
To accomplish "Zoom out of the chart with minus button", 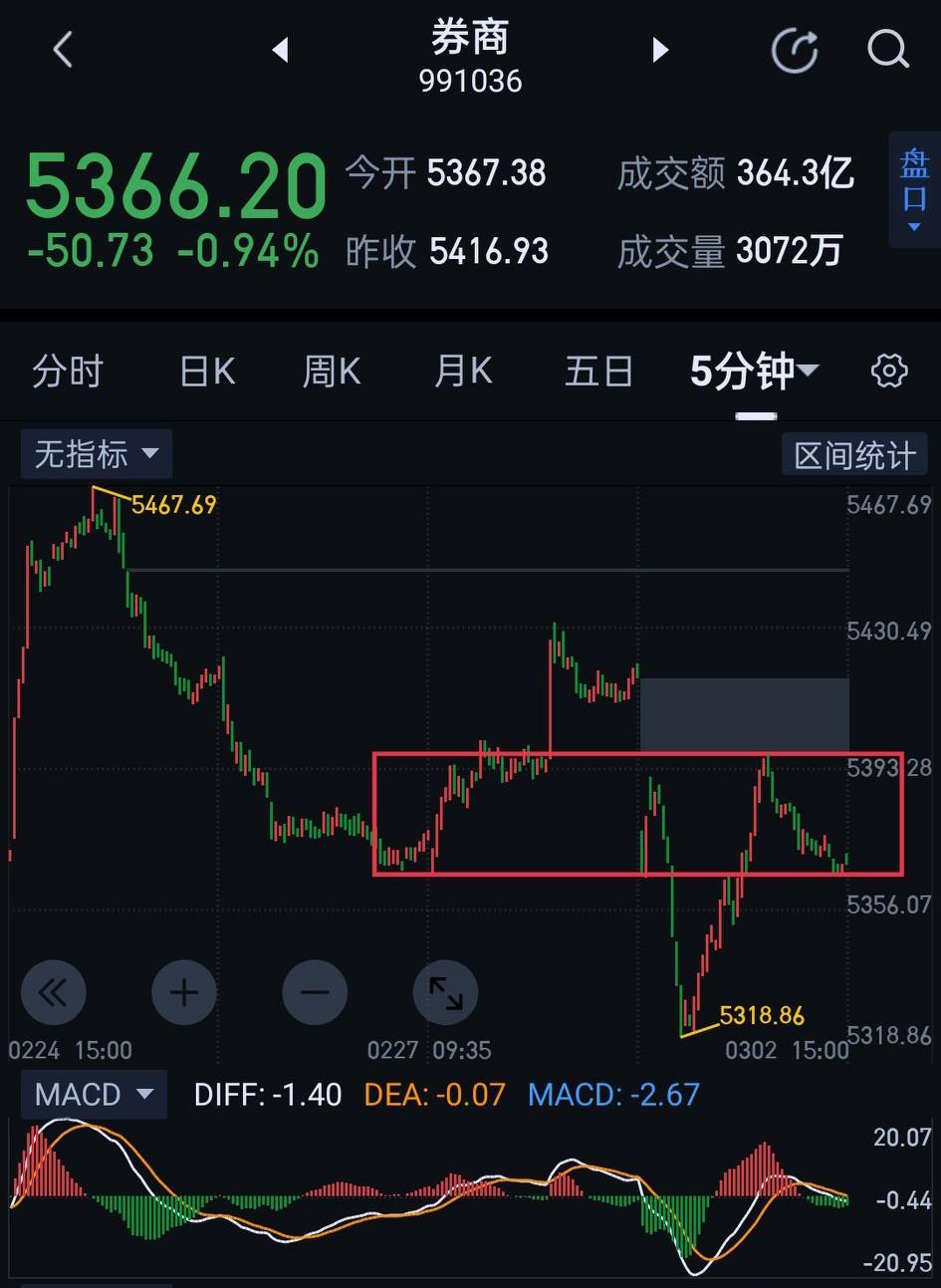I will [315, 992].
